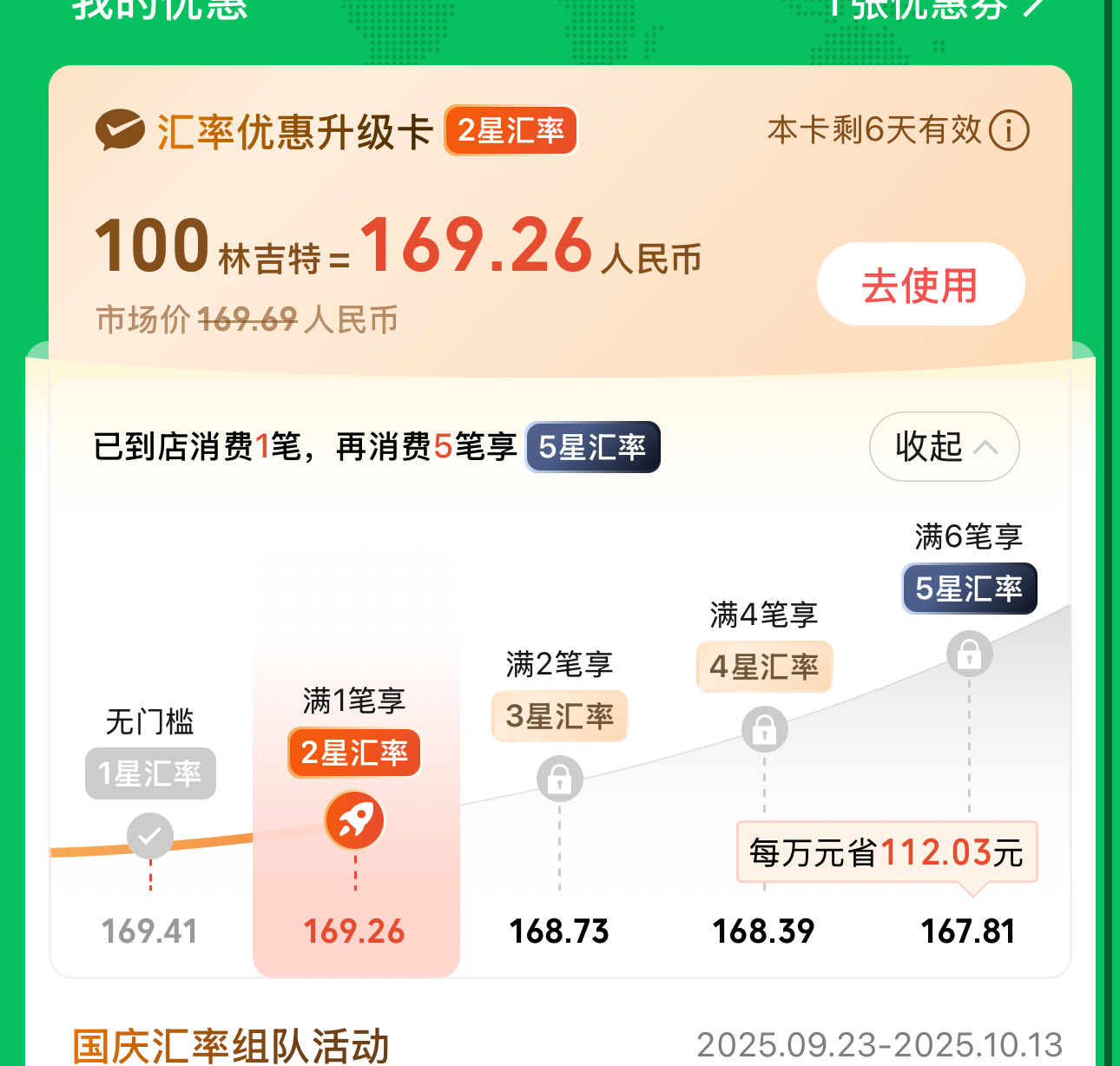Select the 5星汇率 tier at 满6笔享
Viewport: 1120px width, 1066px height.
[x=969, y=589]
